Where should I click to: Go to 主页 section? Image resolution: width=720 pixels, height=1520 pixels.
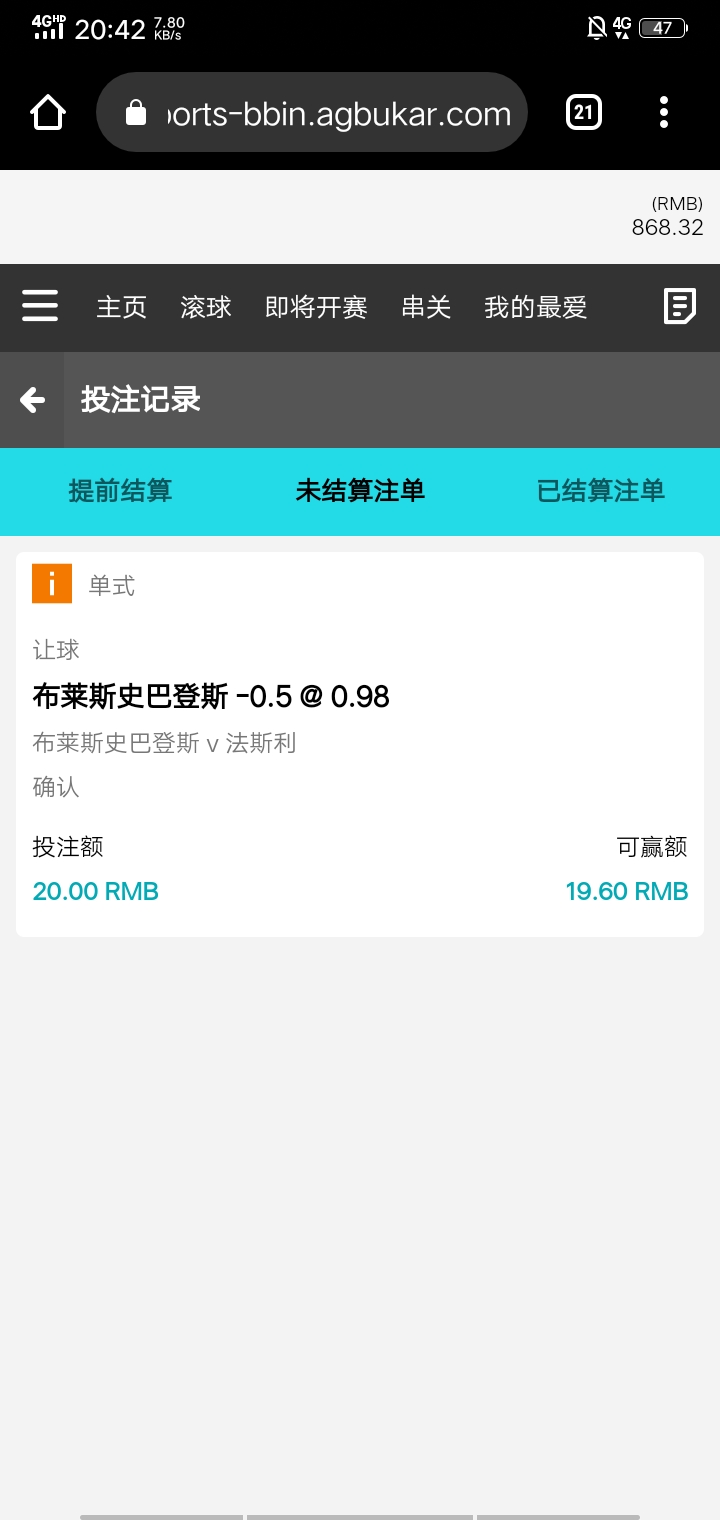pos(121,307)
